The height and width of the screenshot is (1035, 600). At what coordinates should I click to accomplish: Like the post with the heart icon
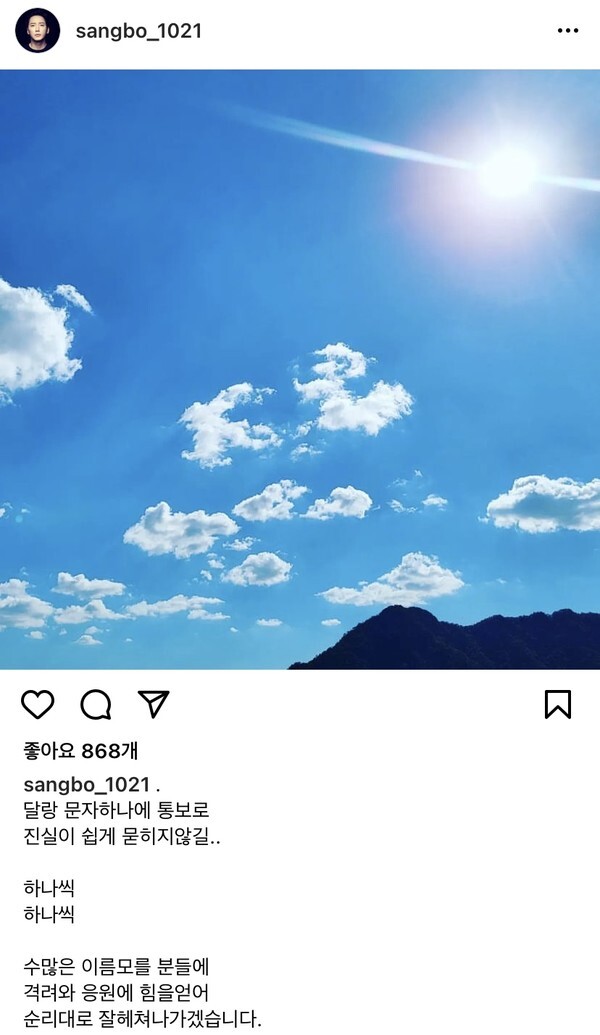pyautogui.click(x=38, y=704)
